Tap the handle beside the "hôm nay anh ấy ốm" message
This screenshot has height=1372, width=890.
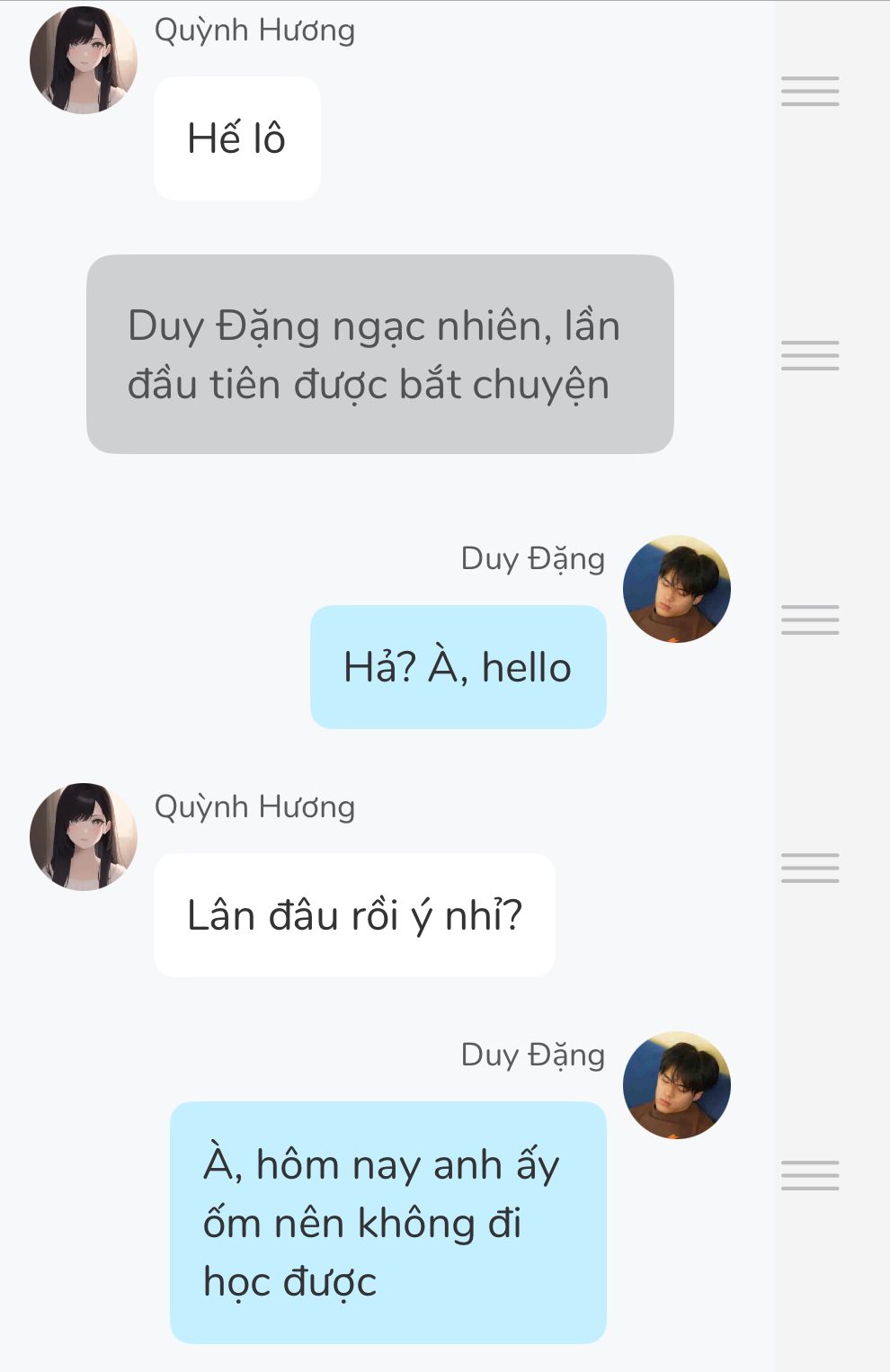coord(809,1175)
